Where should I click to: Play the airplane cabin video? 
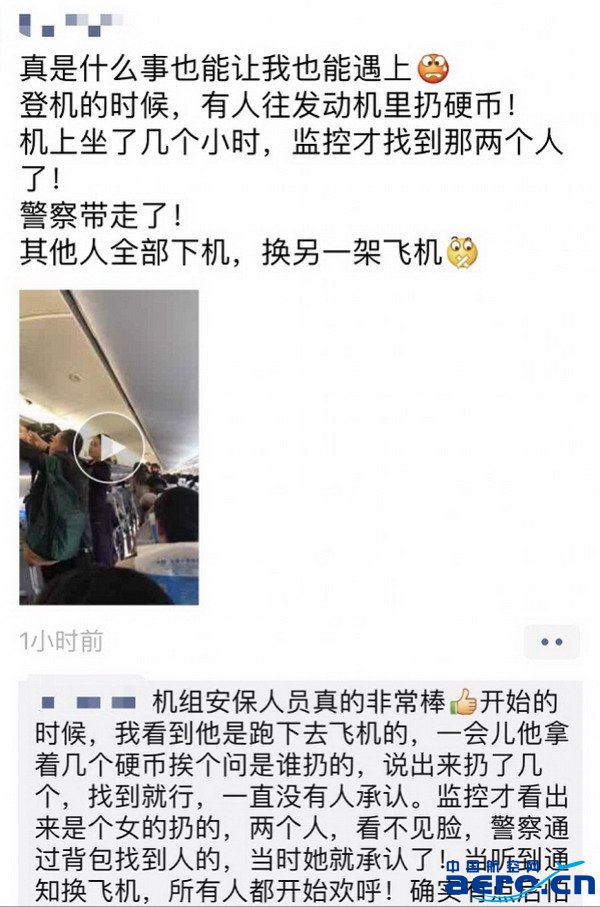(109, 447)
